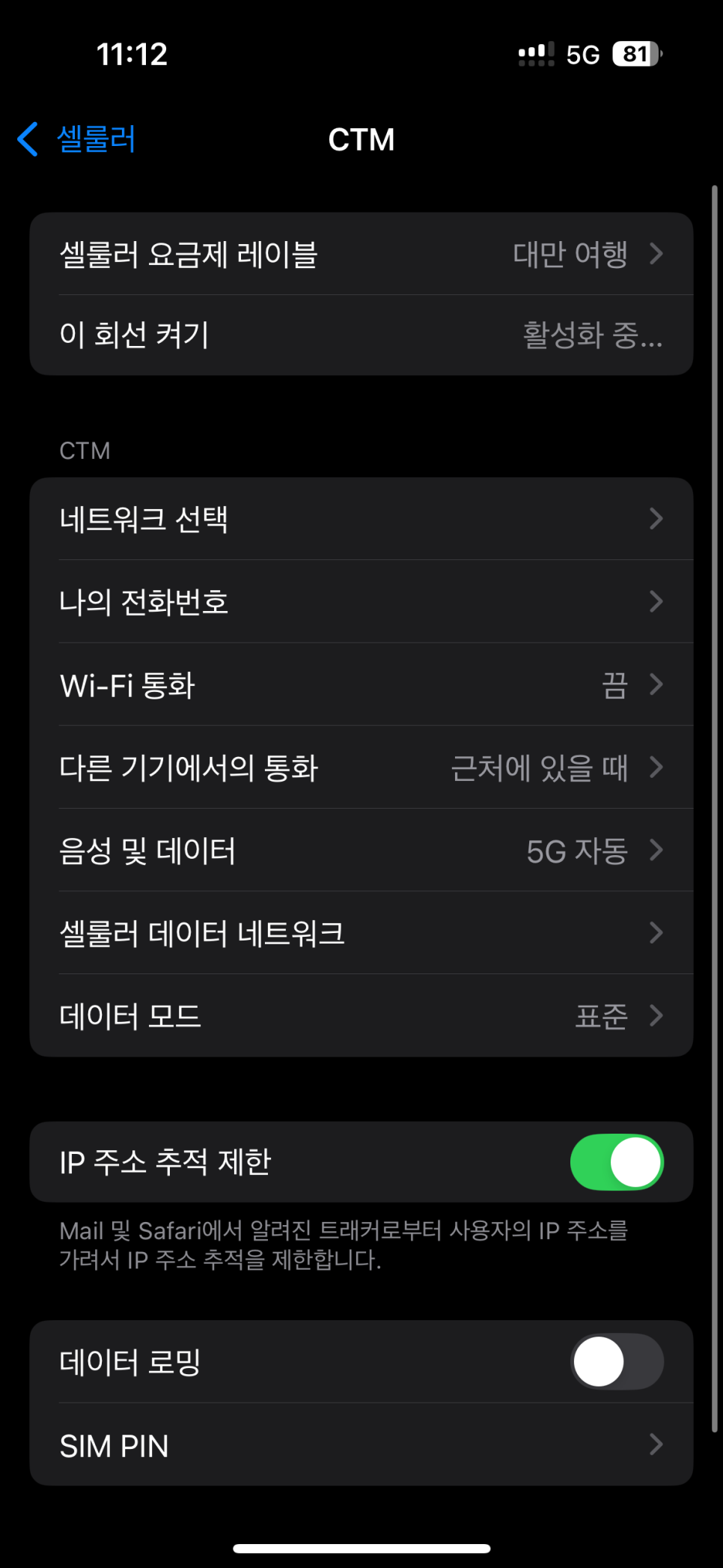Open SIM PIN settings

pos(361,1445)
